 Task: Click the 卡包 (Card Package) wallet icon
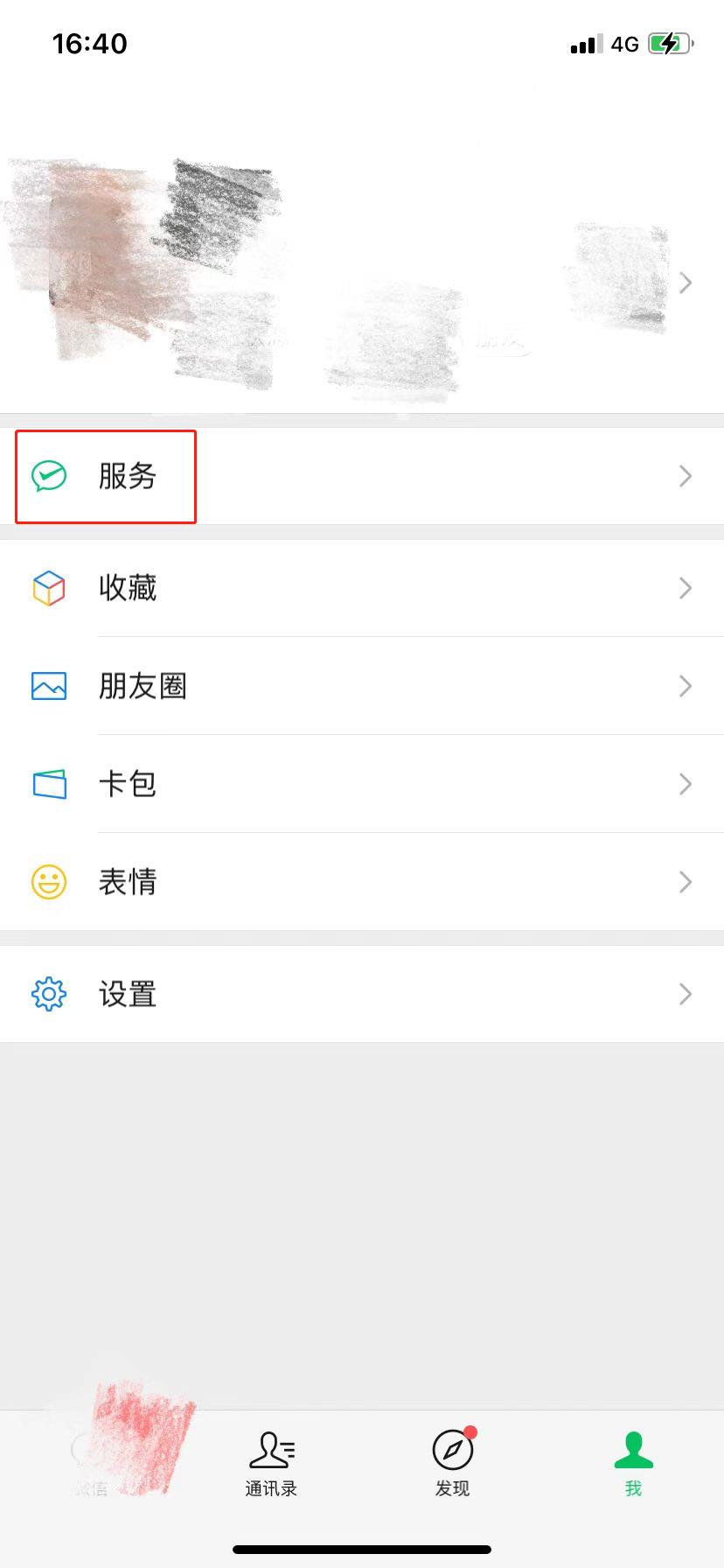[48, 784]
